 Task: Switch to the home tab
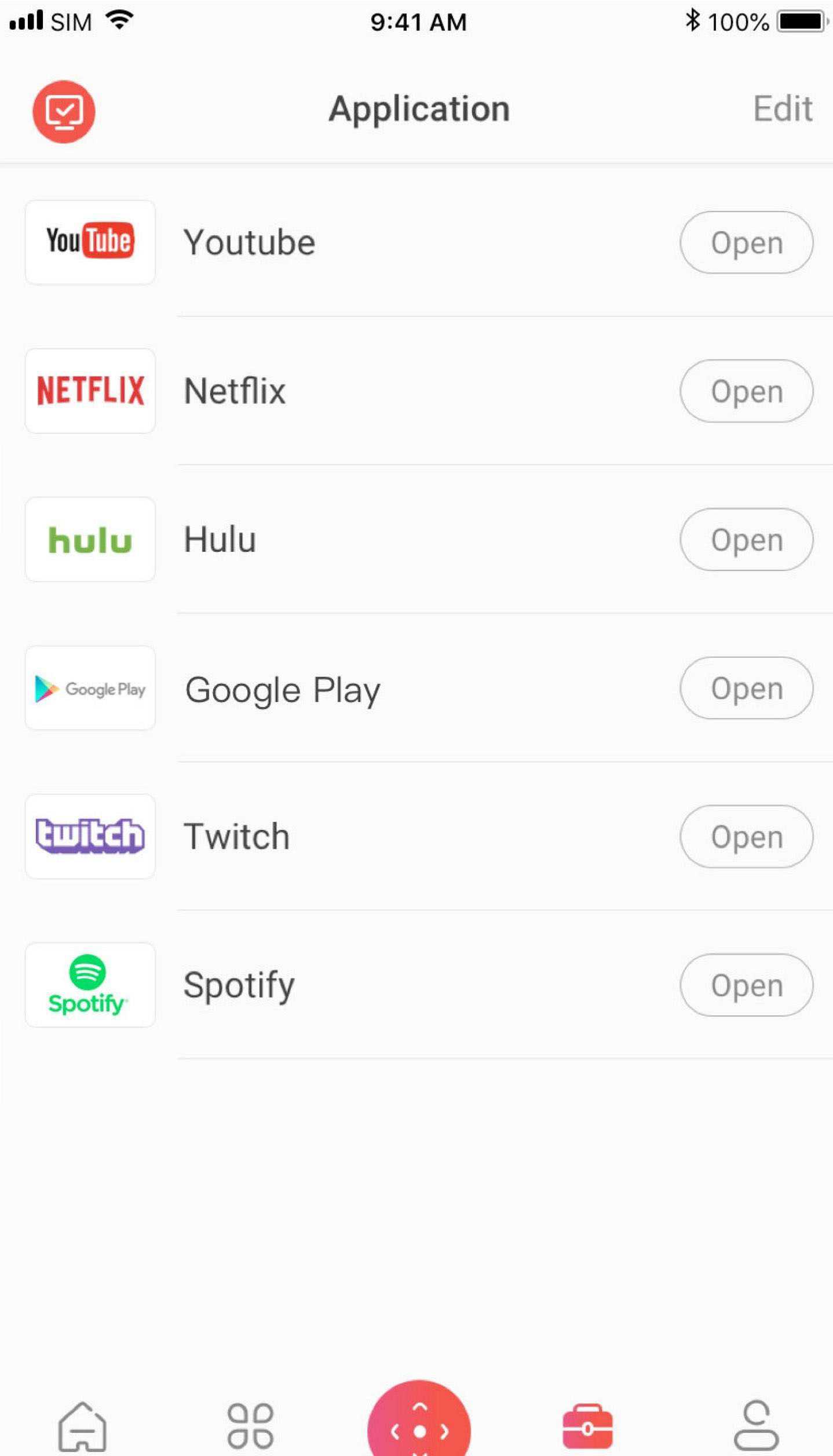(x=82, y=1426)
